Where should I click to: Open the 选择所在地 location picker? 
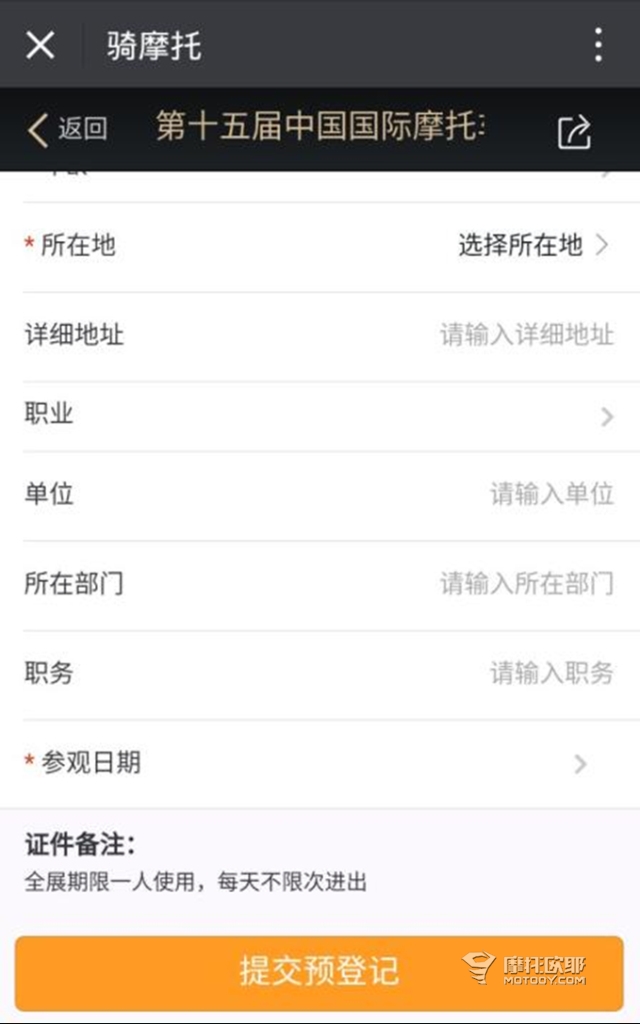click(x=533, y=245)
